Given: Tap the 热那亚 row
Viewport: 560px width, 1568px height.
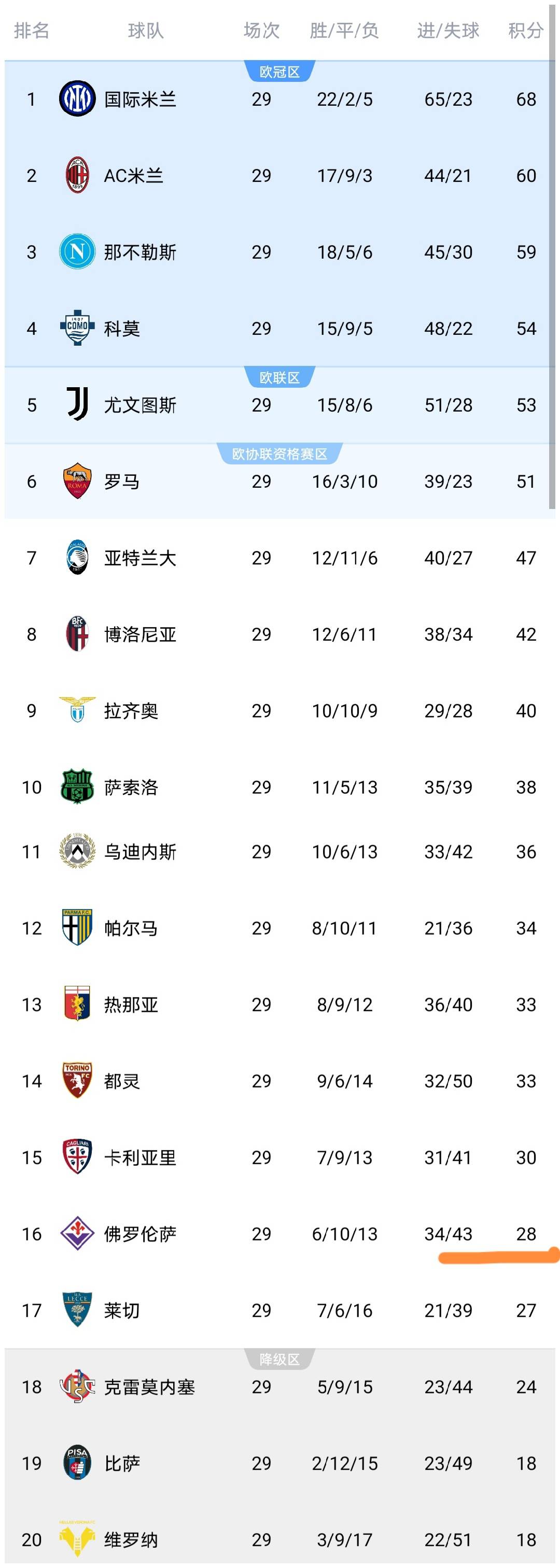Looking at the screenshot, I should point(131,1005).
